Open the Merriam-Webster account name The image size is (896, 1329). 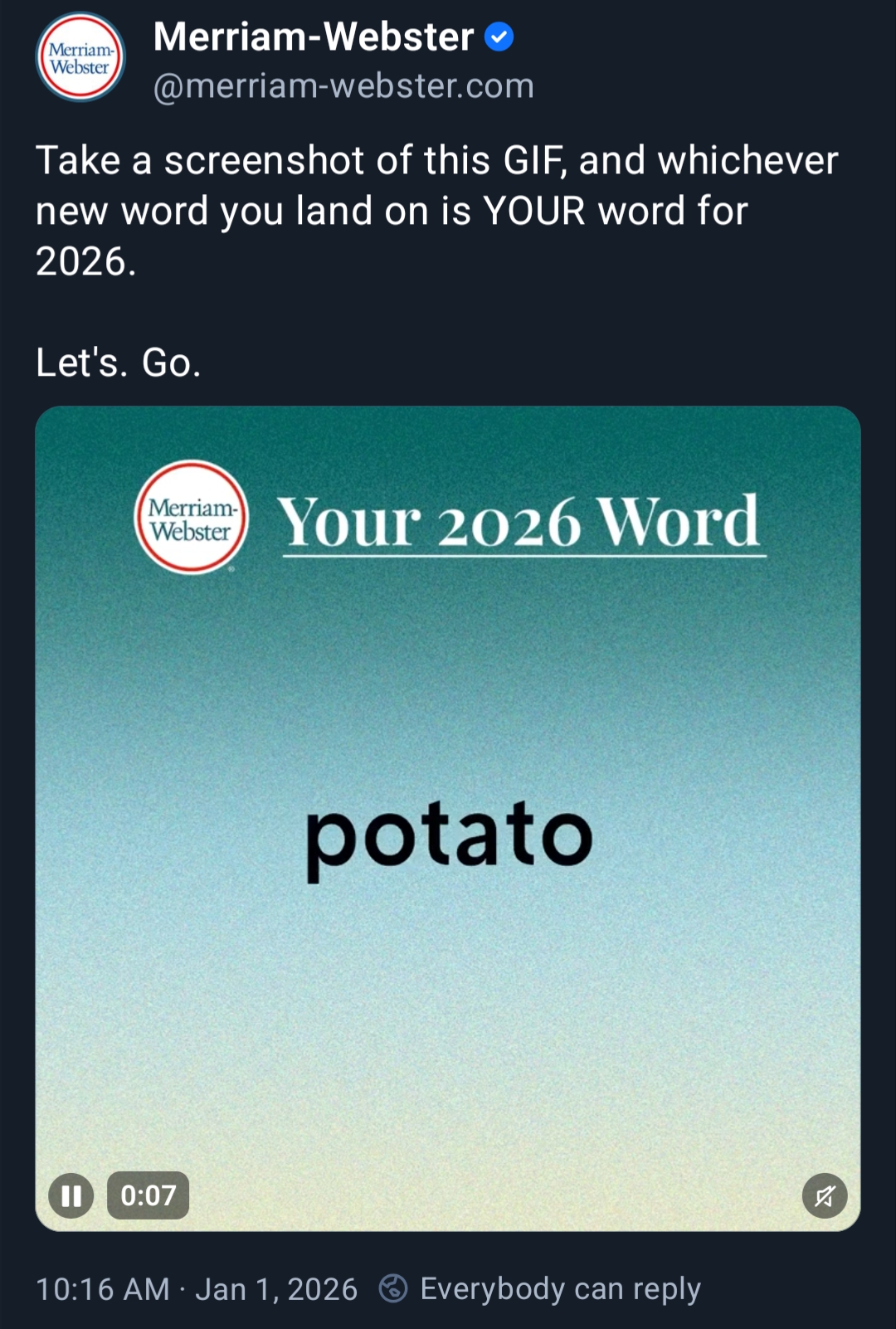[314, 37]
